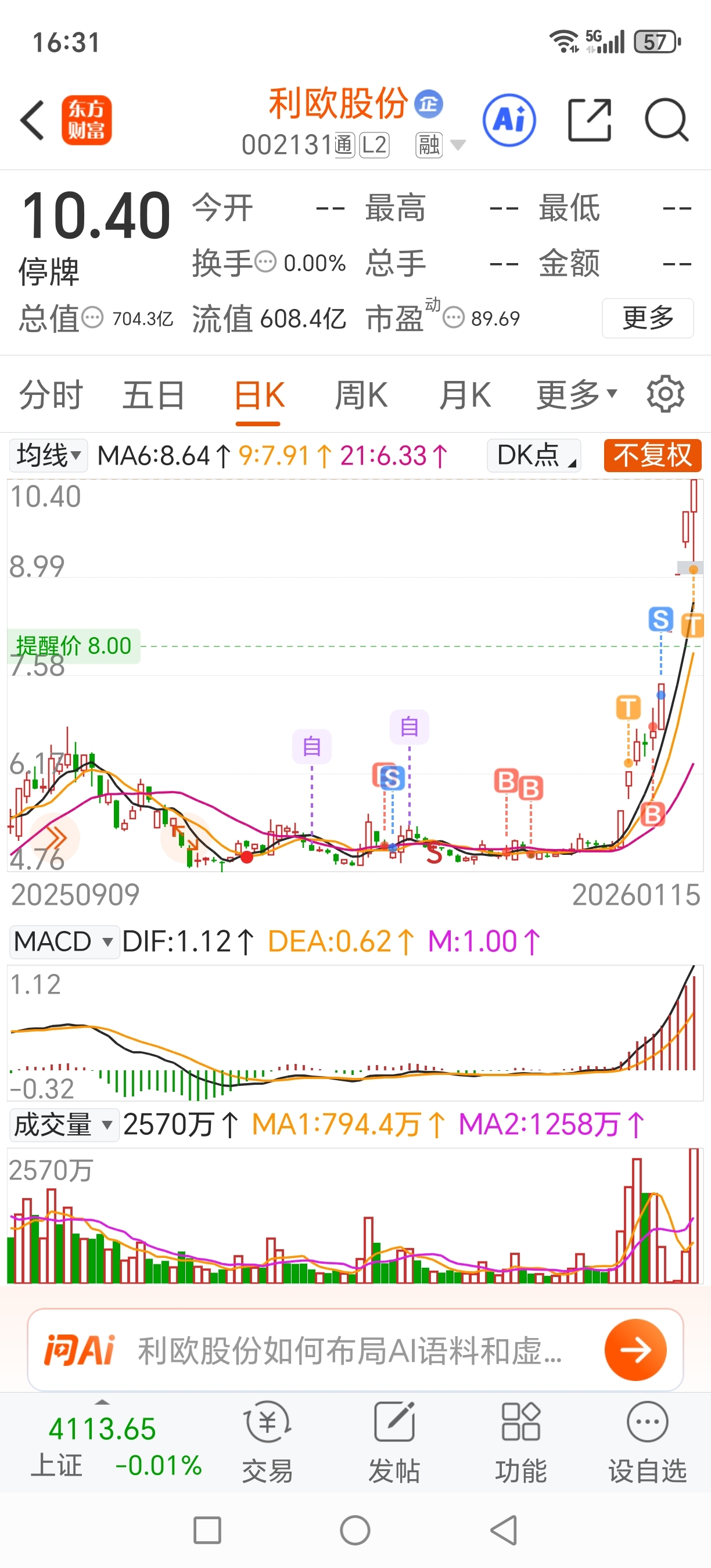Tap the 更多 button for more quote data
The width and height of the screenshot is (711, 1568).
point(647,318)
